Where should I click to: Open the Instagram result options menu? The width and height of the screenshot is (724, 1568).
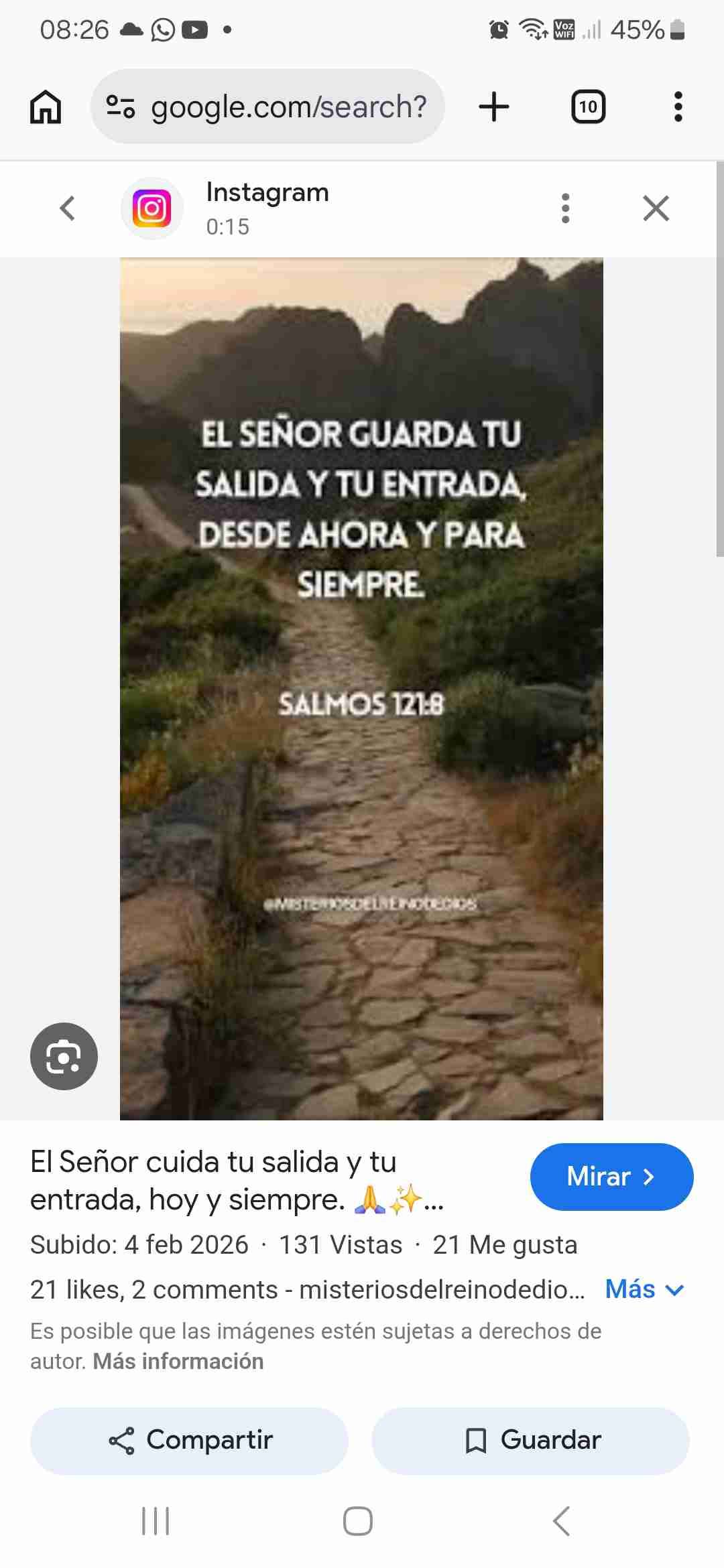(565, 208)
